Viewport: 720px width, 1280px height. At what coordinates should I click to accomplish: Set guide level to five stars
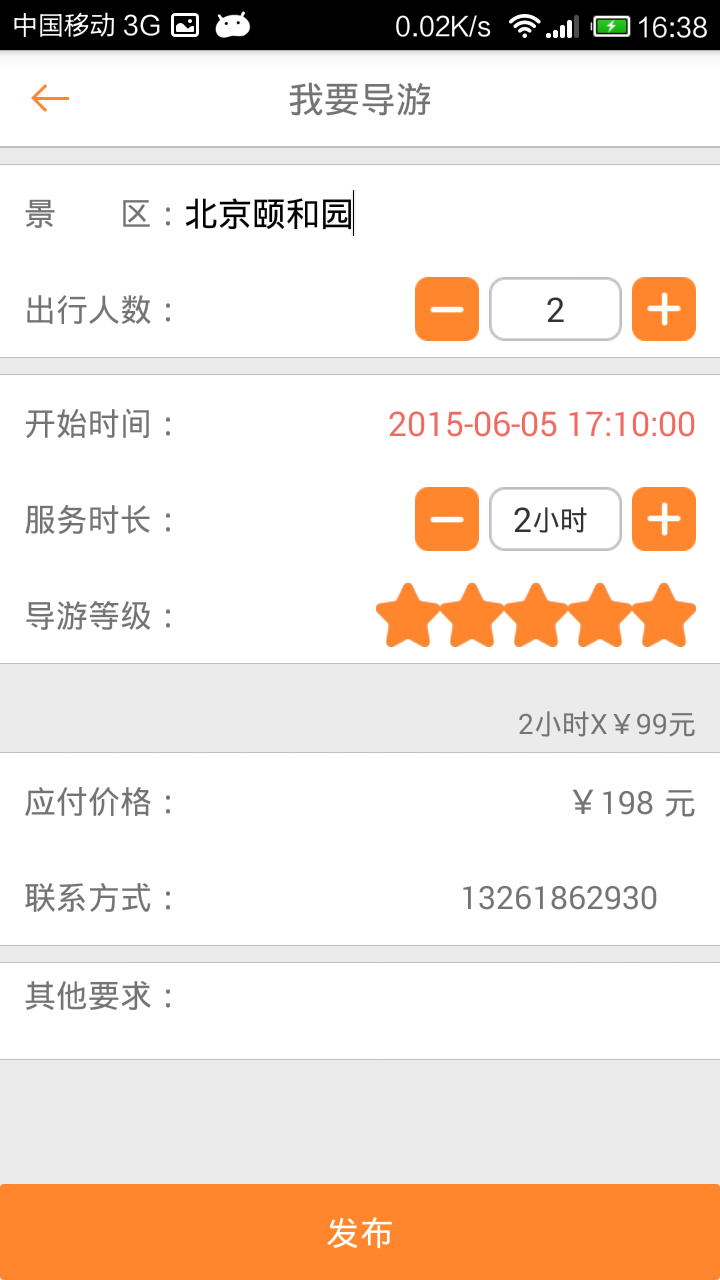click(x=664, y=615)
